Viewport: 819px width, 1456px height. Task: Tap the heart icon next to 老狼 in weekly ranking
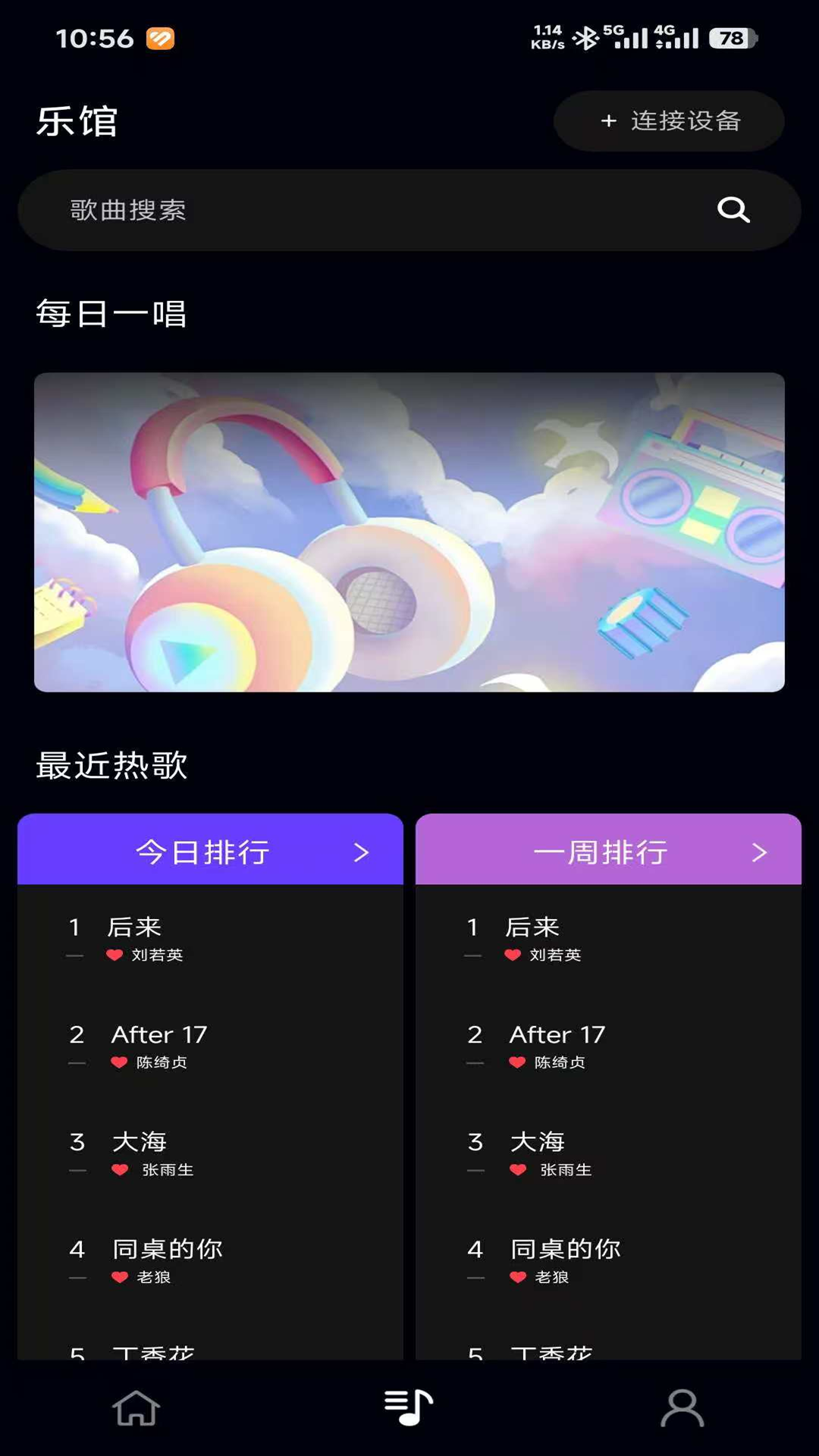516,1277
